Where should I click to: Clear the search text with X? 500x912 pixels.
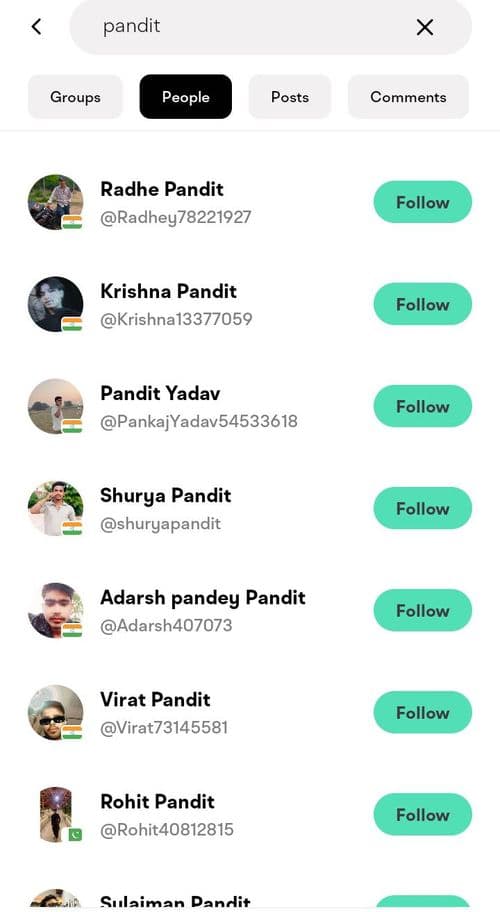[424, 27]
